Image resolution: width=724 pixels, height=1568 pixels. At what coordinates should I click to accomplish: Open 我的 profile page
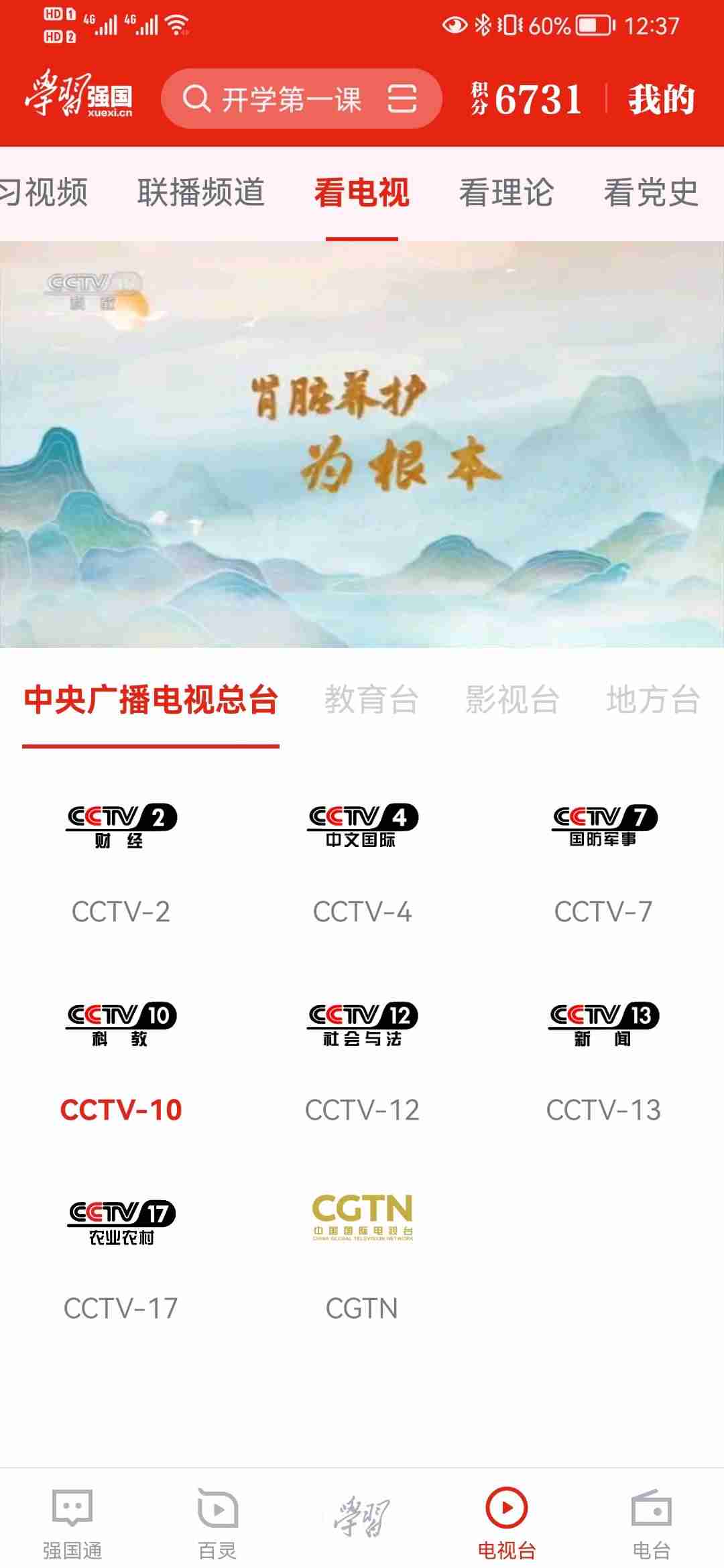click(660, 99)
